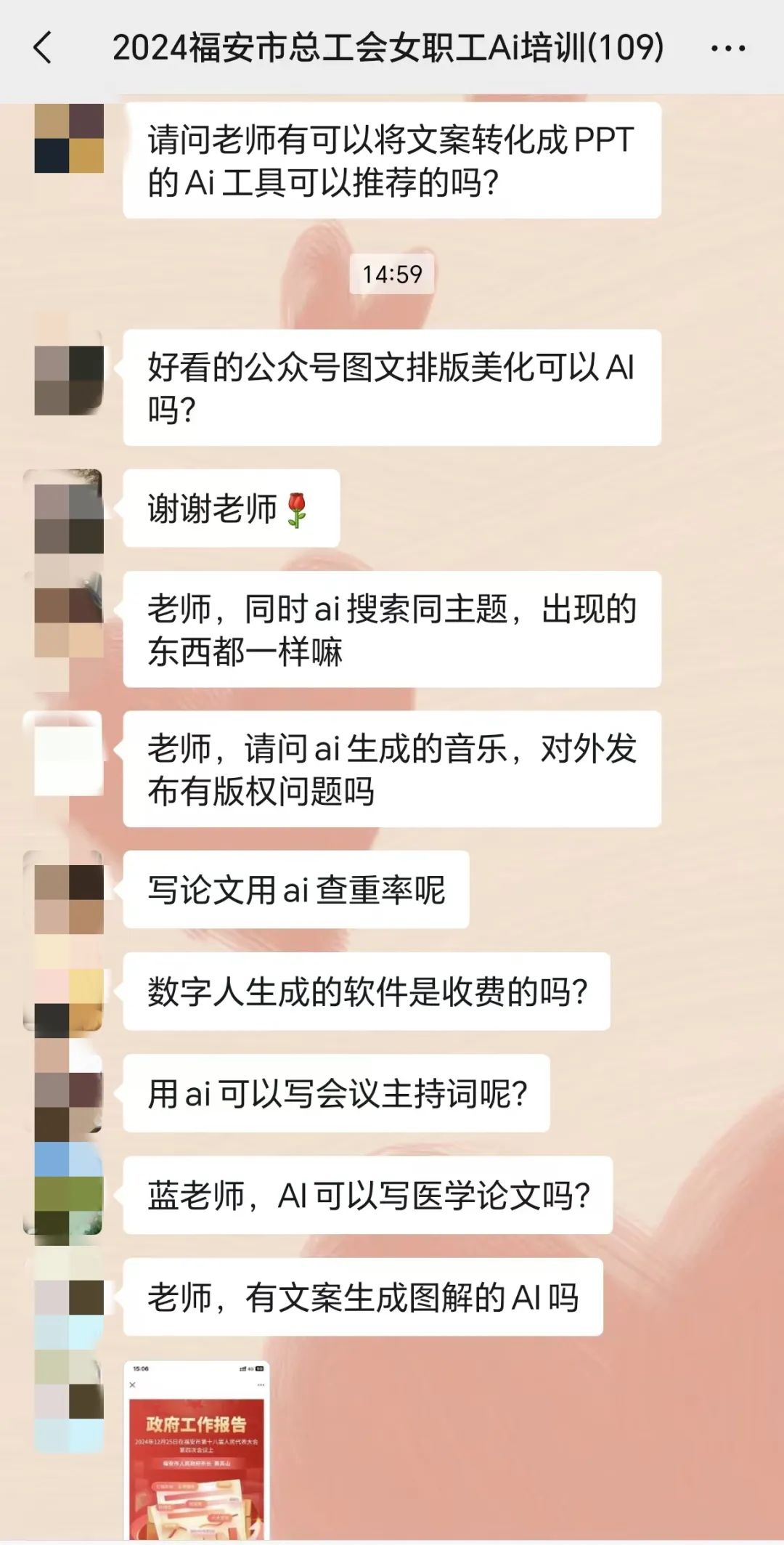Open avatar of sender asking about PPT tools
784x1545 pixels.
click(x=68, y=138)
